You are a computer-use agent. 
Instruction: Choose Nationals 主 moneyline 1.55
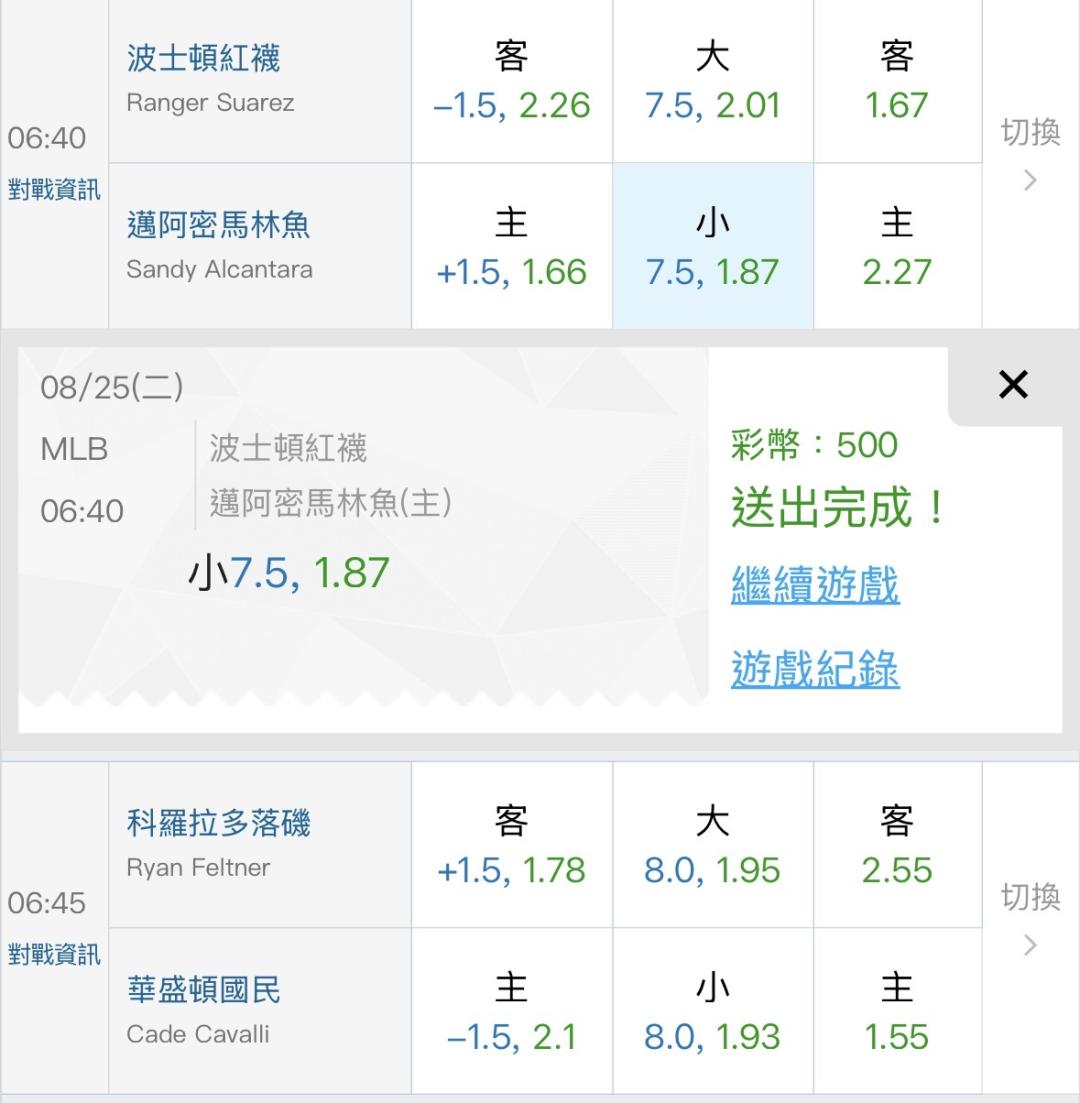click(x=897, y=1011)
